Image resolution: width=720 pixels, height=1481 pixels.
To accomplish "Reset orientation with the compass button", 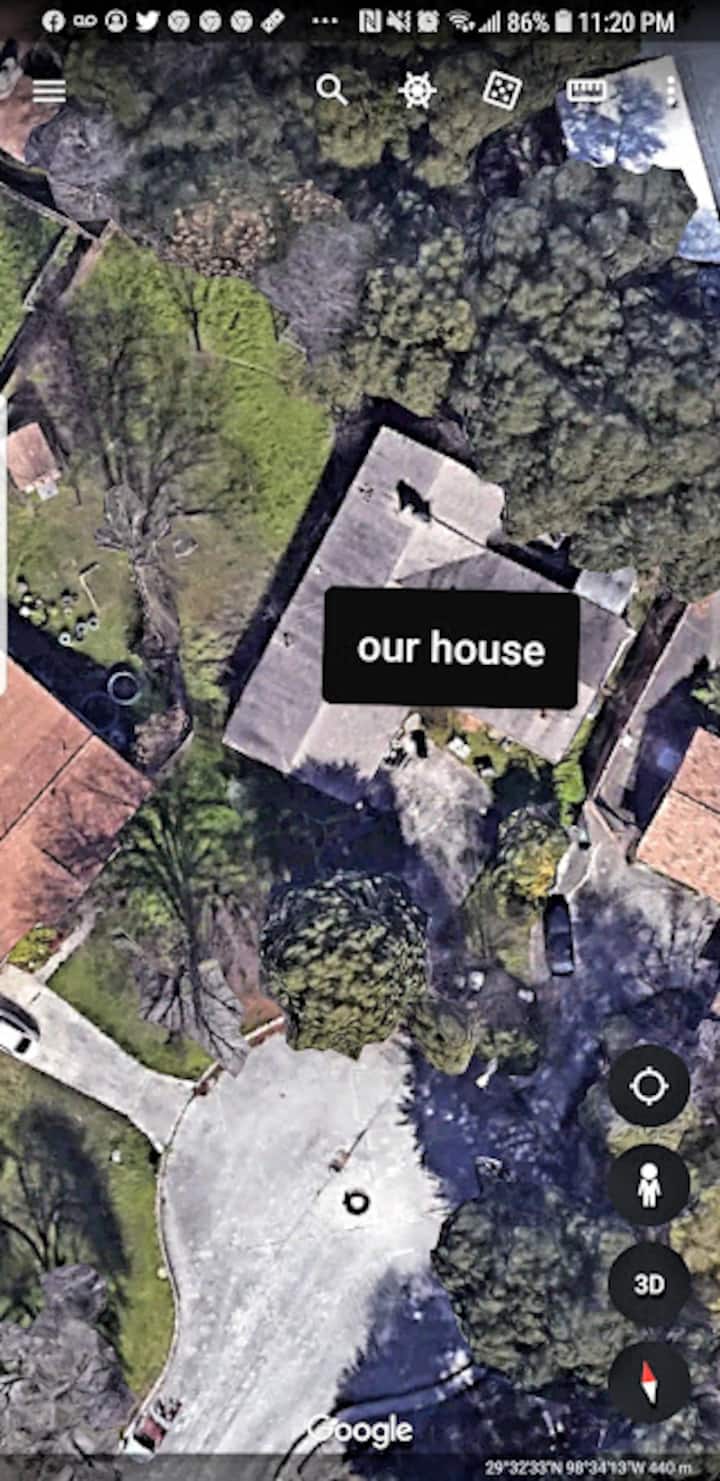I will point(649,1383).
